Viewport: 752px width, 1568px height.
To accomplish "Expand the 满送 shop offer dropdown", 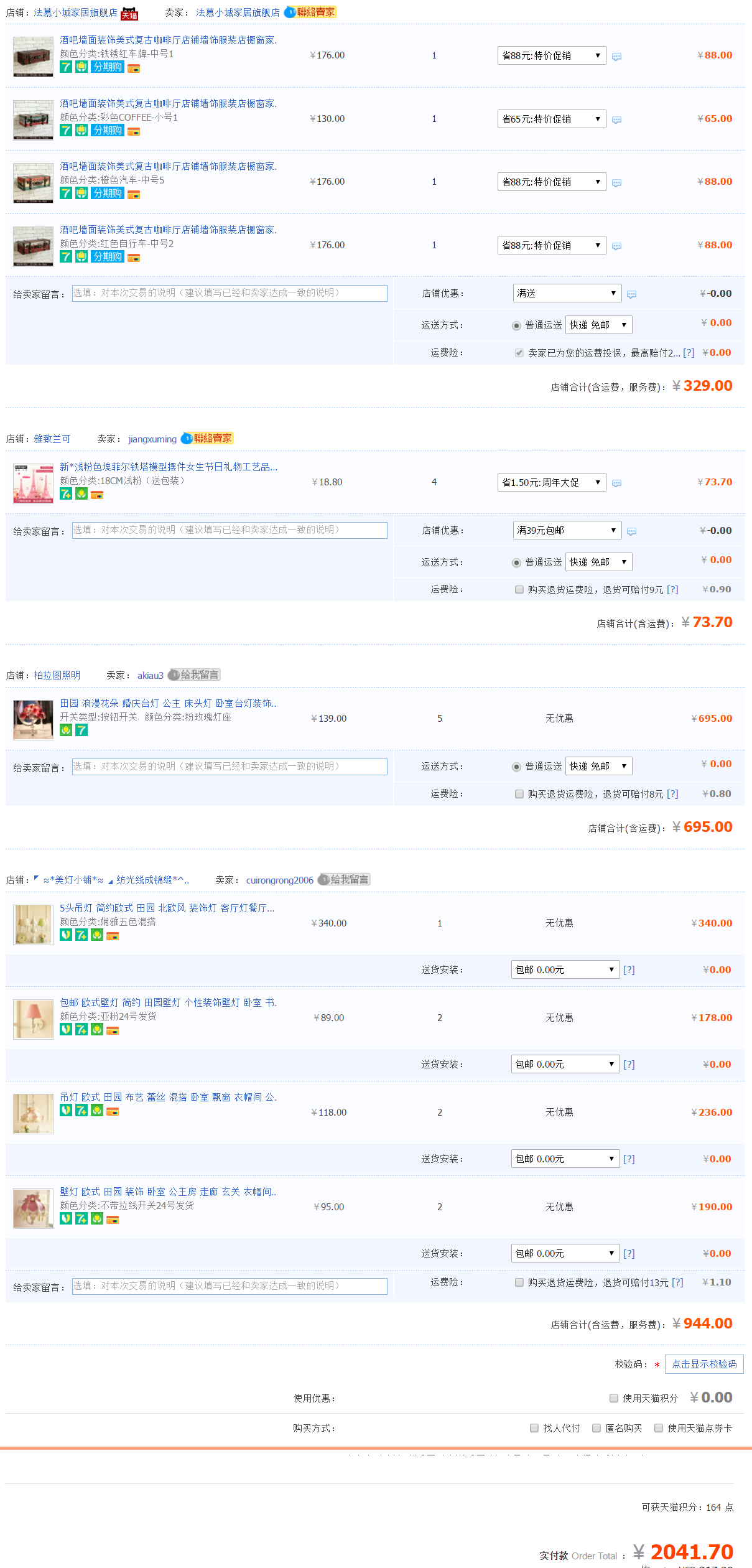I will [567, 293].
